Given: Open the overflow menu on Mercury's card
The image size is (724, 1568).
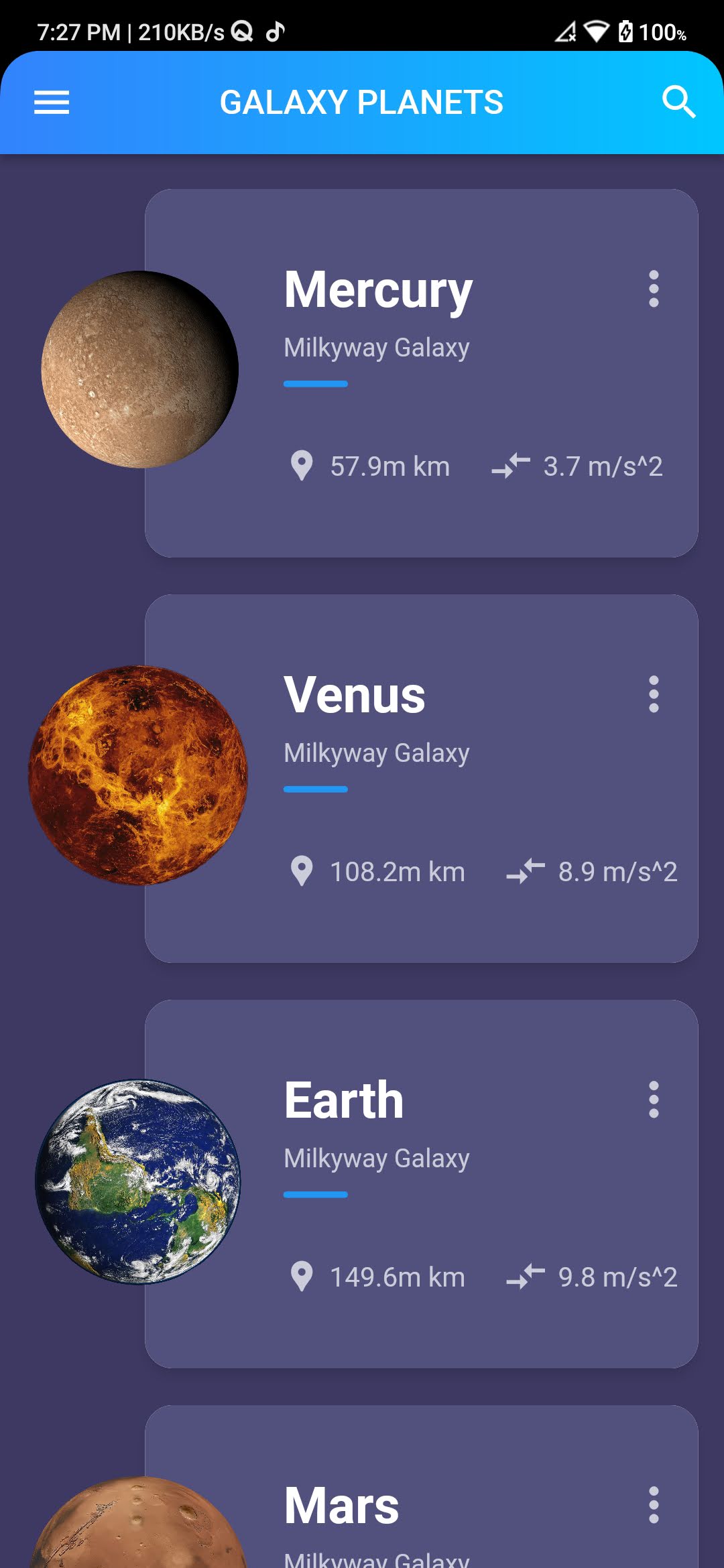Looking at the screenshot, I should [x=654, y=288].
